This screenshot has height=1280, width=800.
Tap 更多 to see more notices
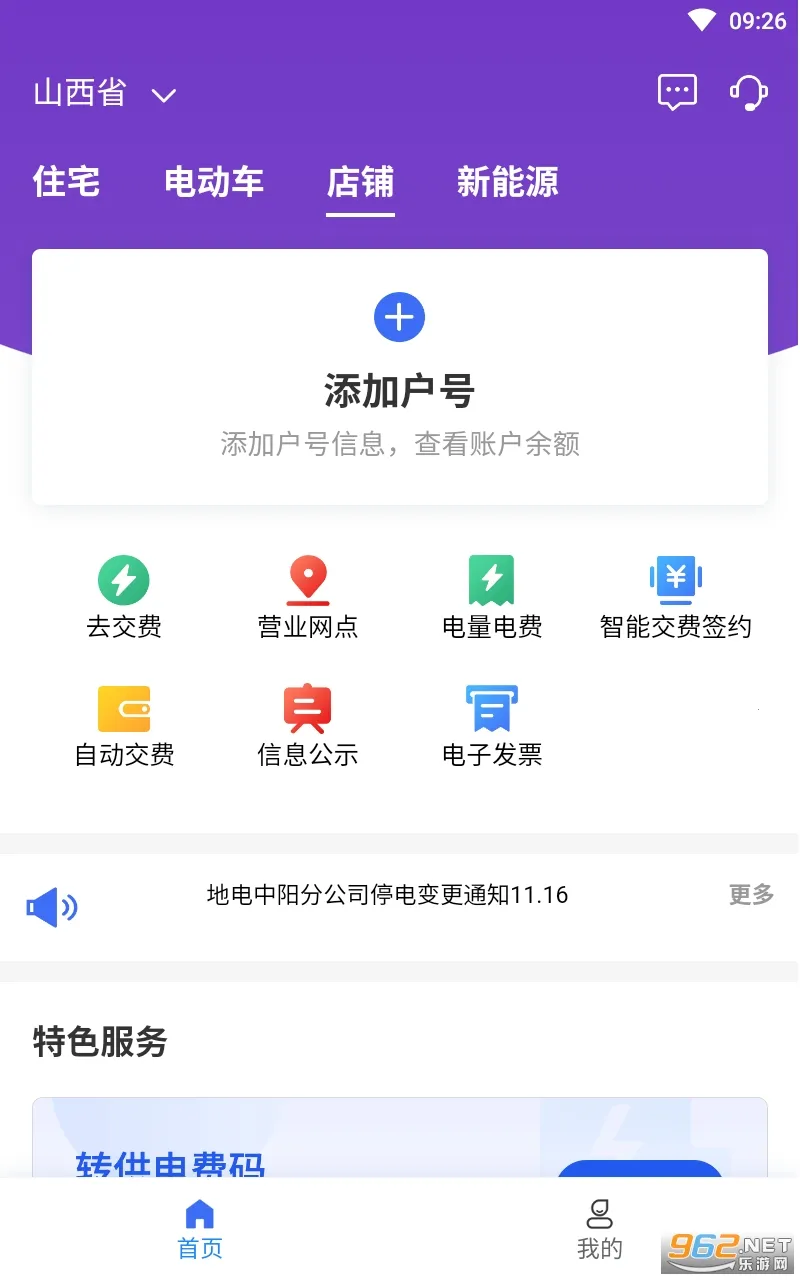tap(751, 895)
